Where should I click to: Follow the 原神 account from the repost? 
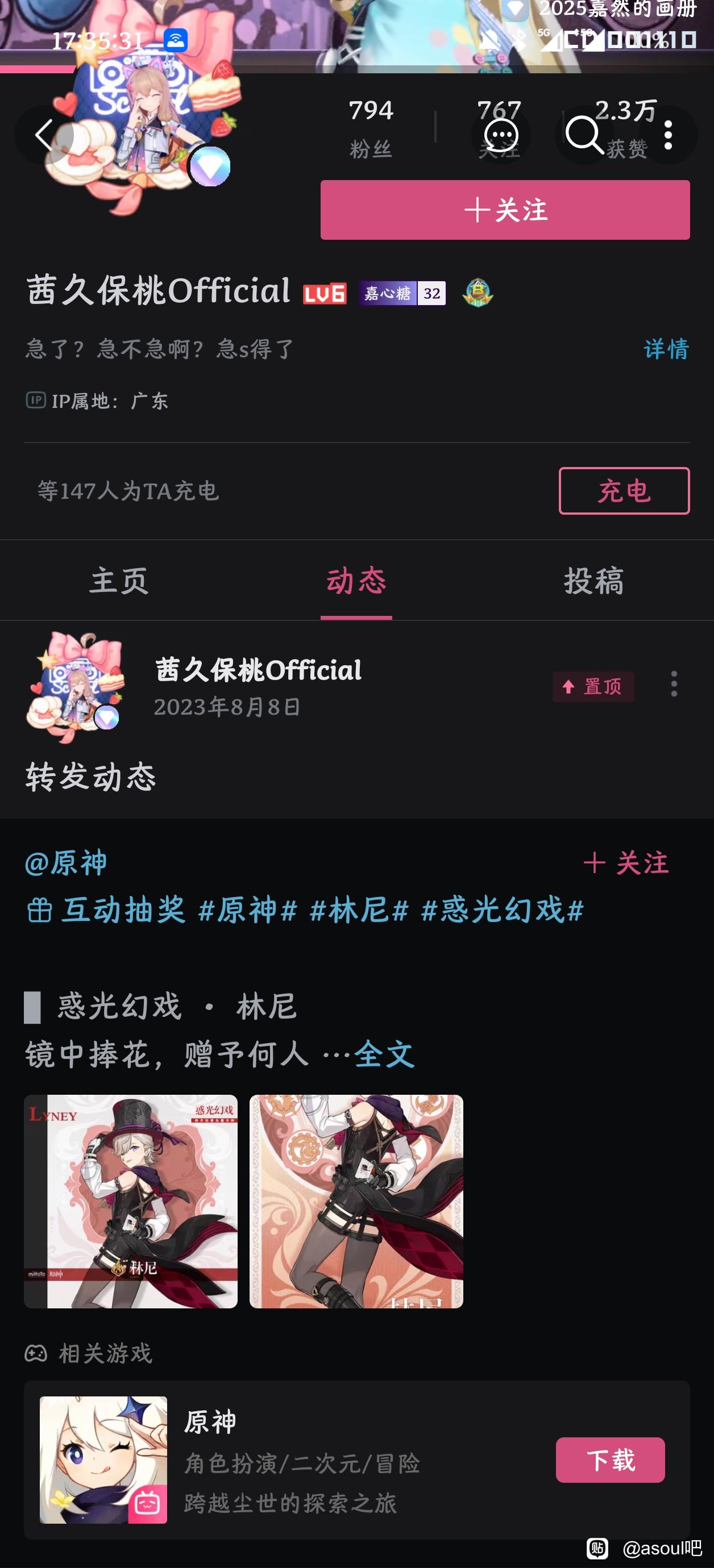[x=626, y=863]
